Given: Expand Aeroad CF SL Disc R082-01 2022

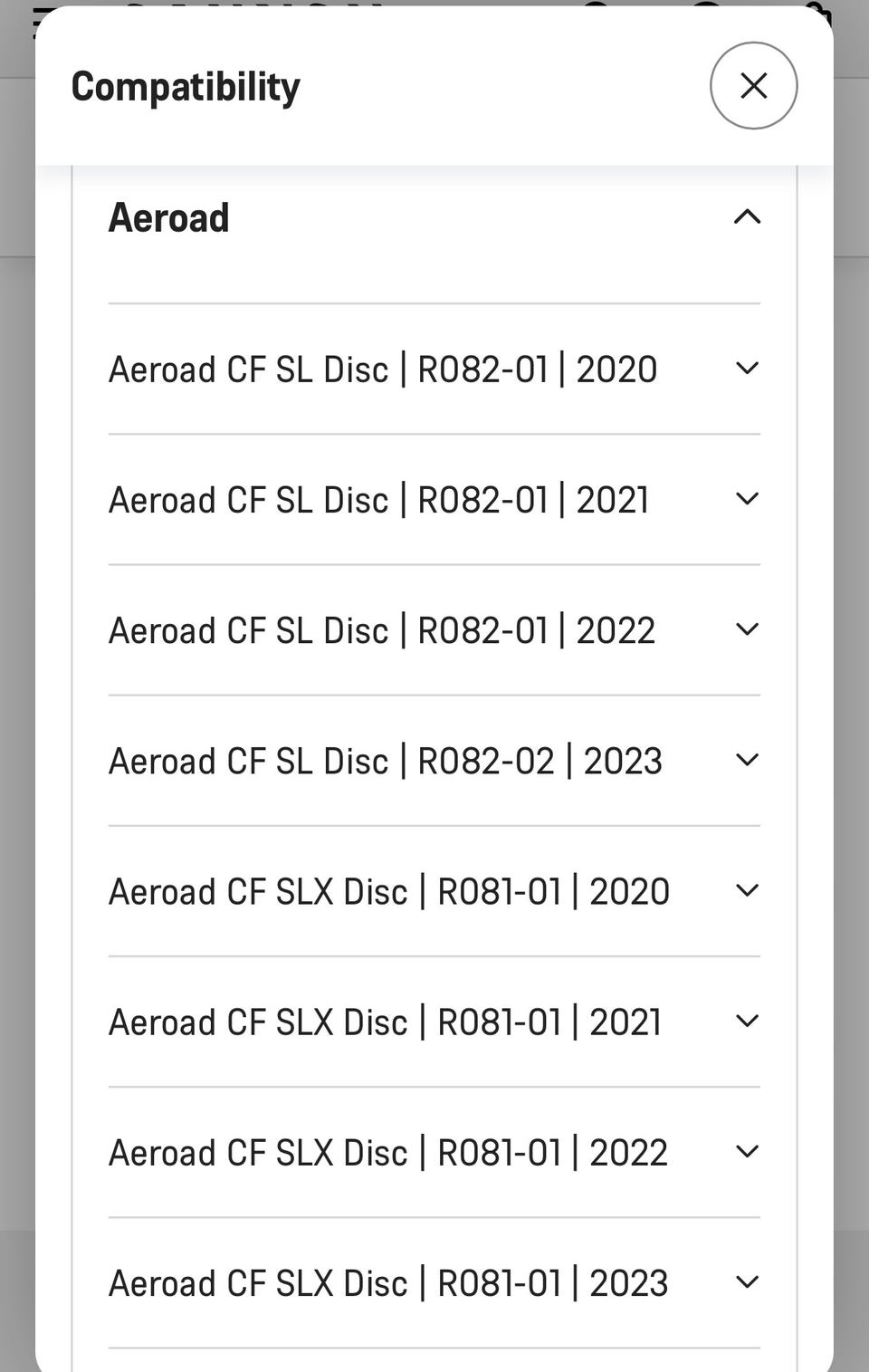Looking at the screenshot, I should (747, 629).
